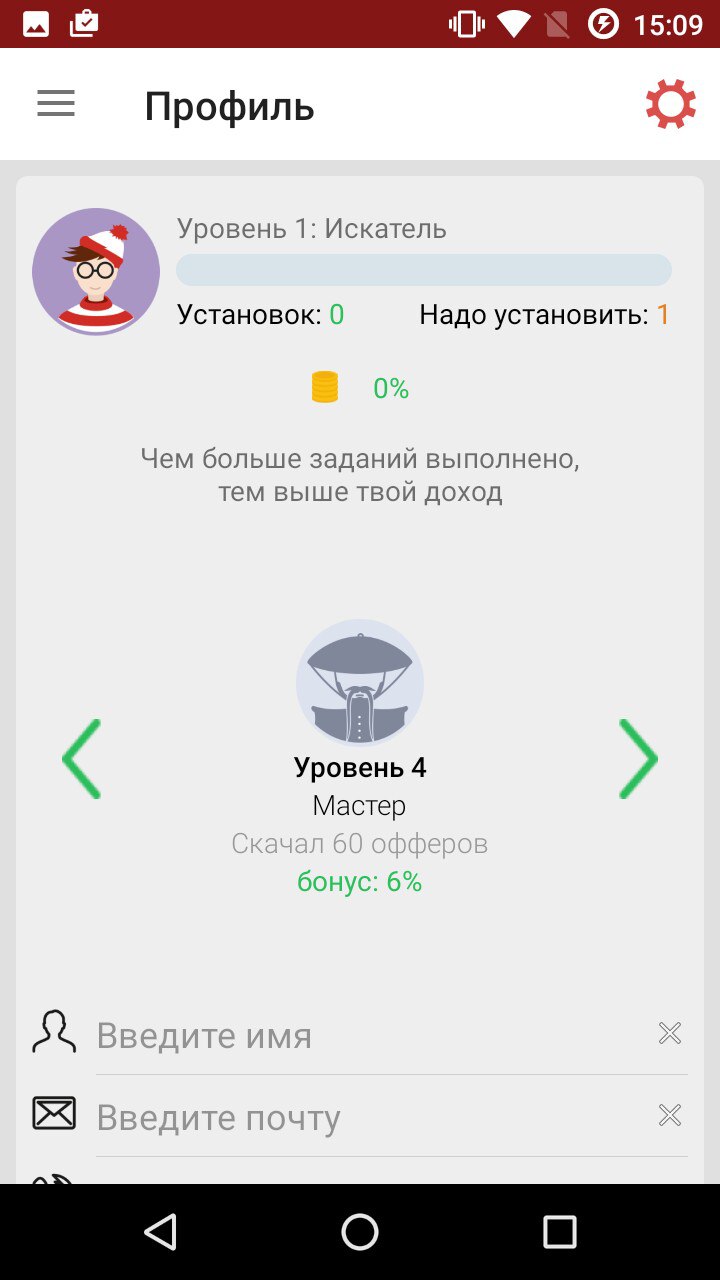Screen dimensions: 720x1280
Task: Focus the "Введите почту" email field
Action: (x=370, y=1117)
